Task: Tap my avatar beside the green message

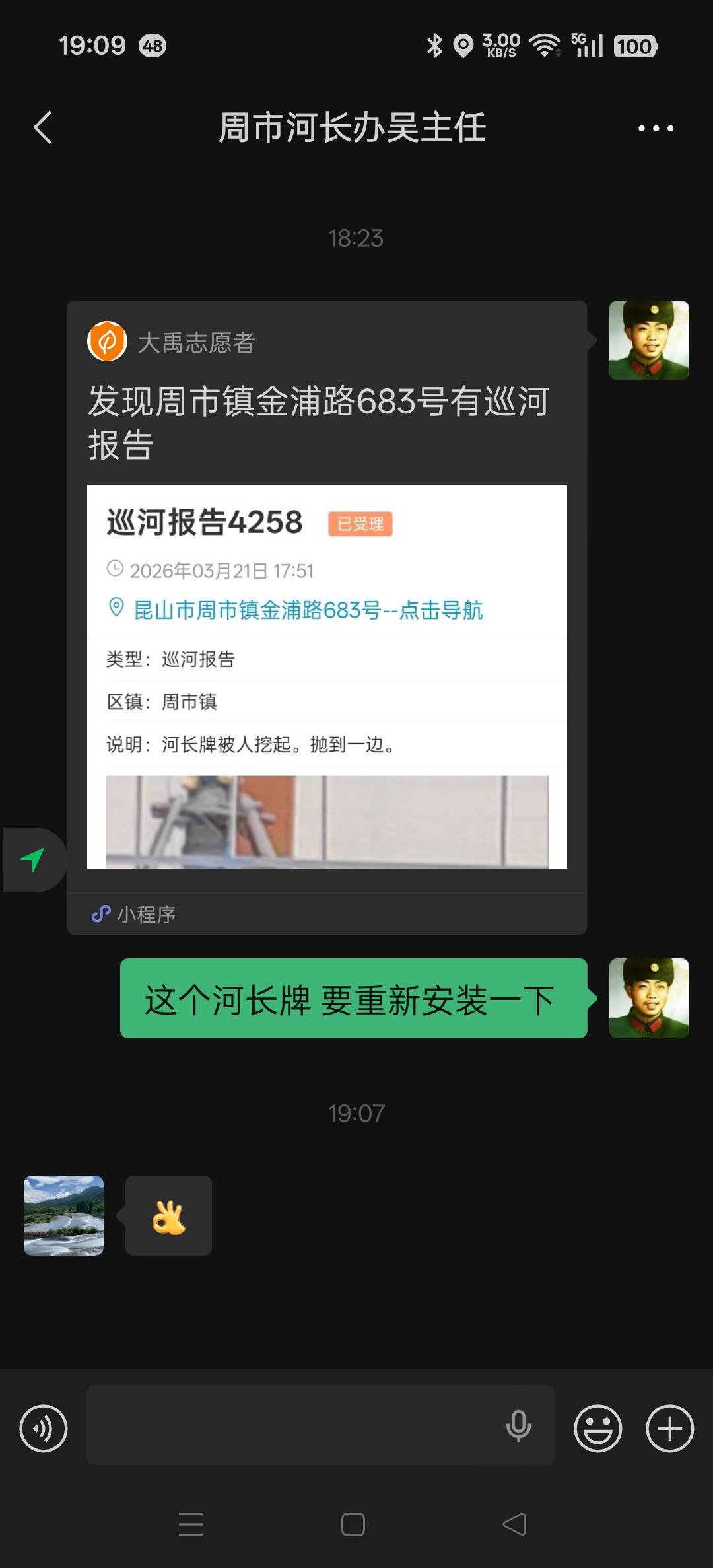Action: point(649,998)
